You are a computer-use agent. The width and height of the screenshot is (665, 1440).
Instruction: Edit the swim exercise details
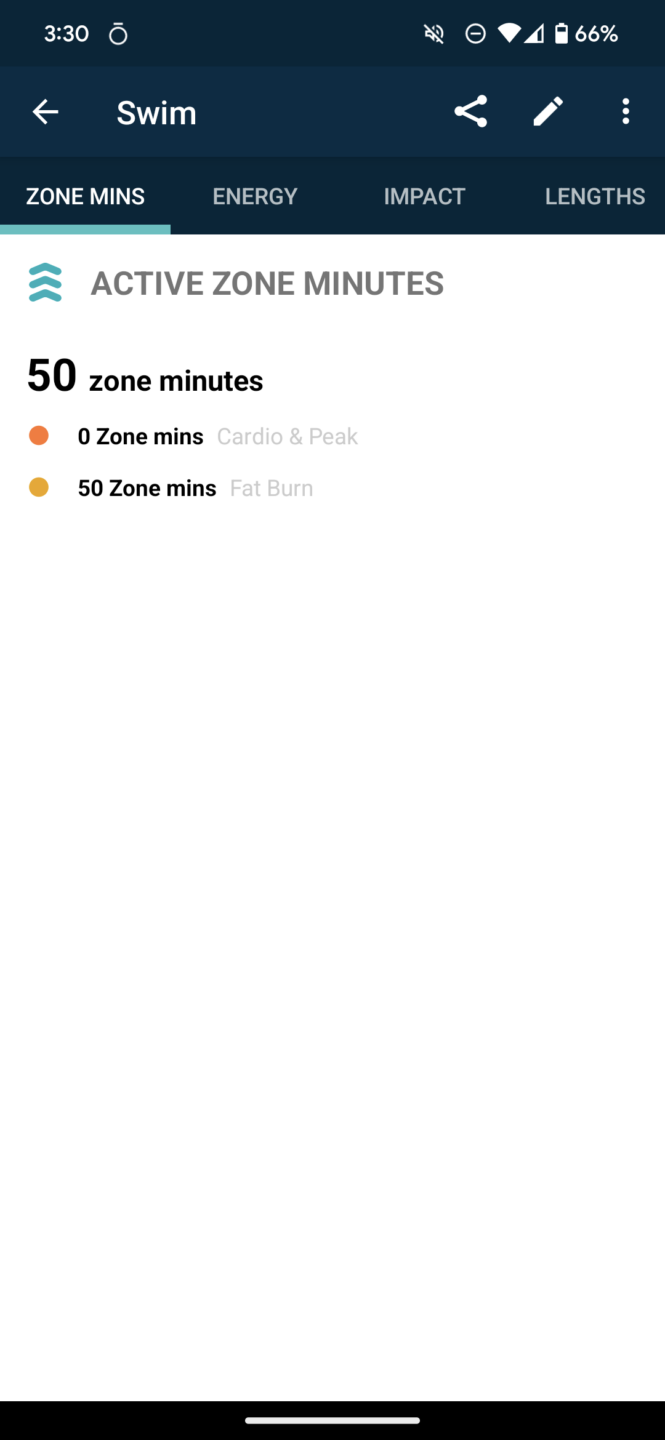tap(548, 112)
